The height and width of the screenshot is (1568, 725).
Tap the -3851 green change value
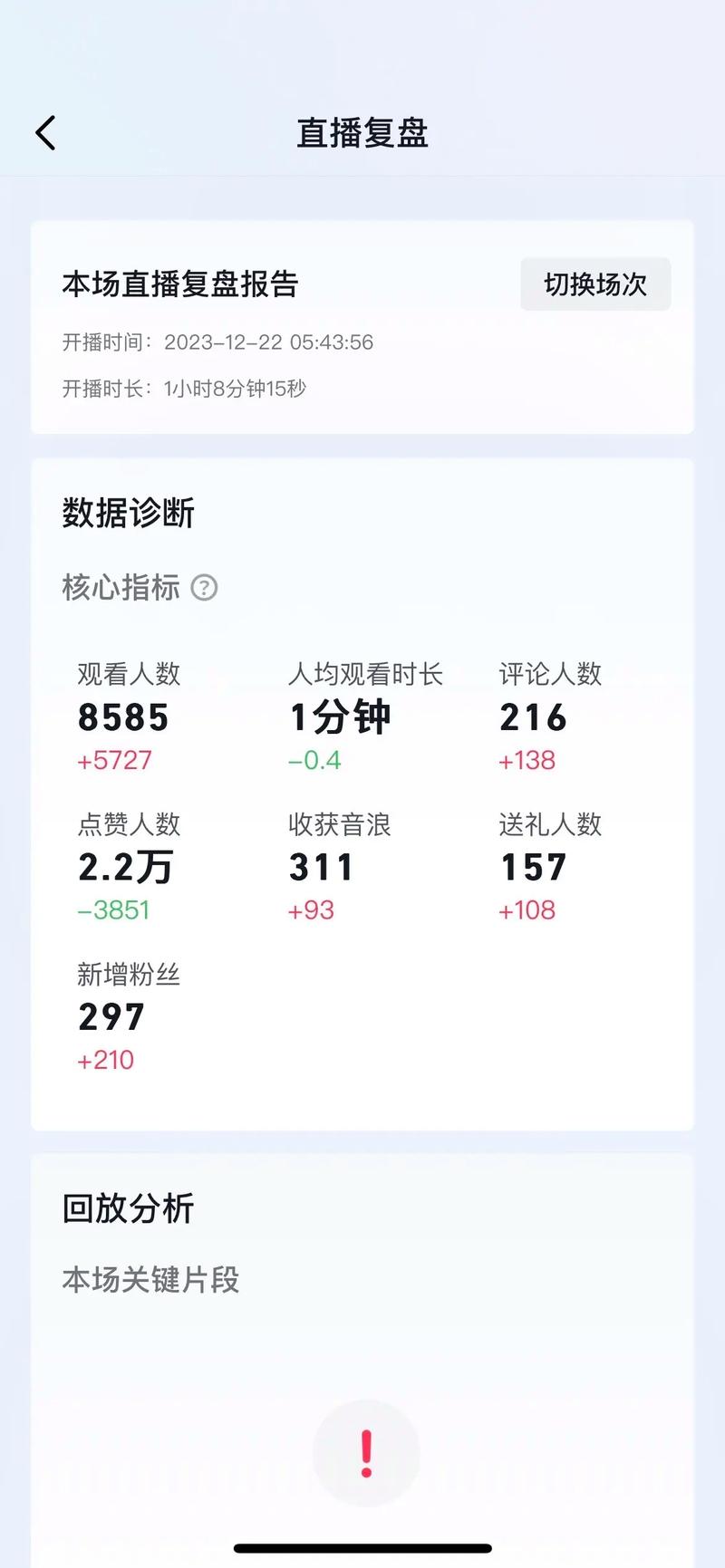pos(113,910)
